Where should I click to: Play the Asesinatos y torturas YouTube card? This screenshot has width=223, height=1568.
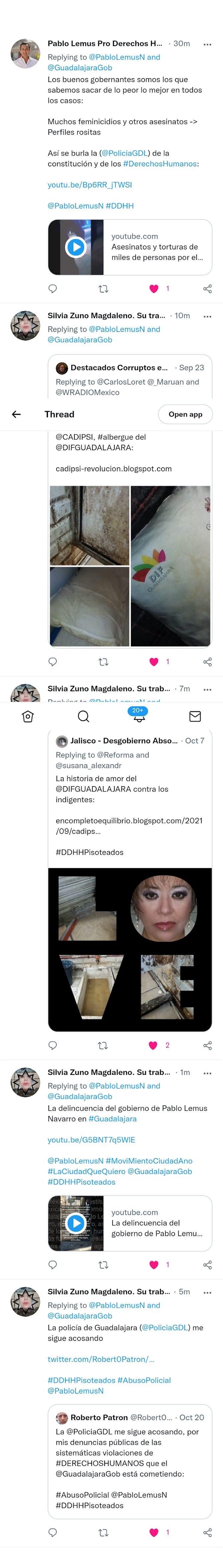tap(76, 247)
